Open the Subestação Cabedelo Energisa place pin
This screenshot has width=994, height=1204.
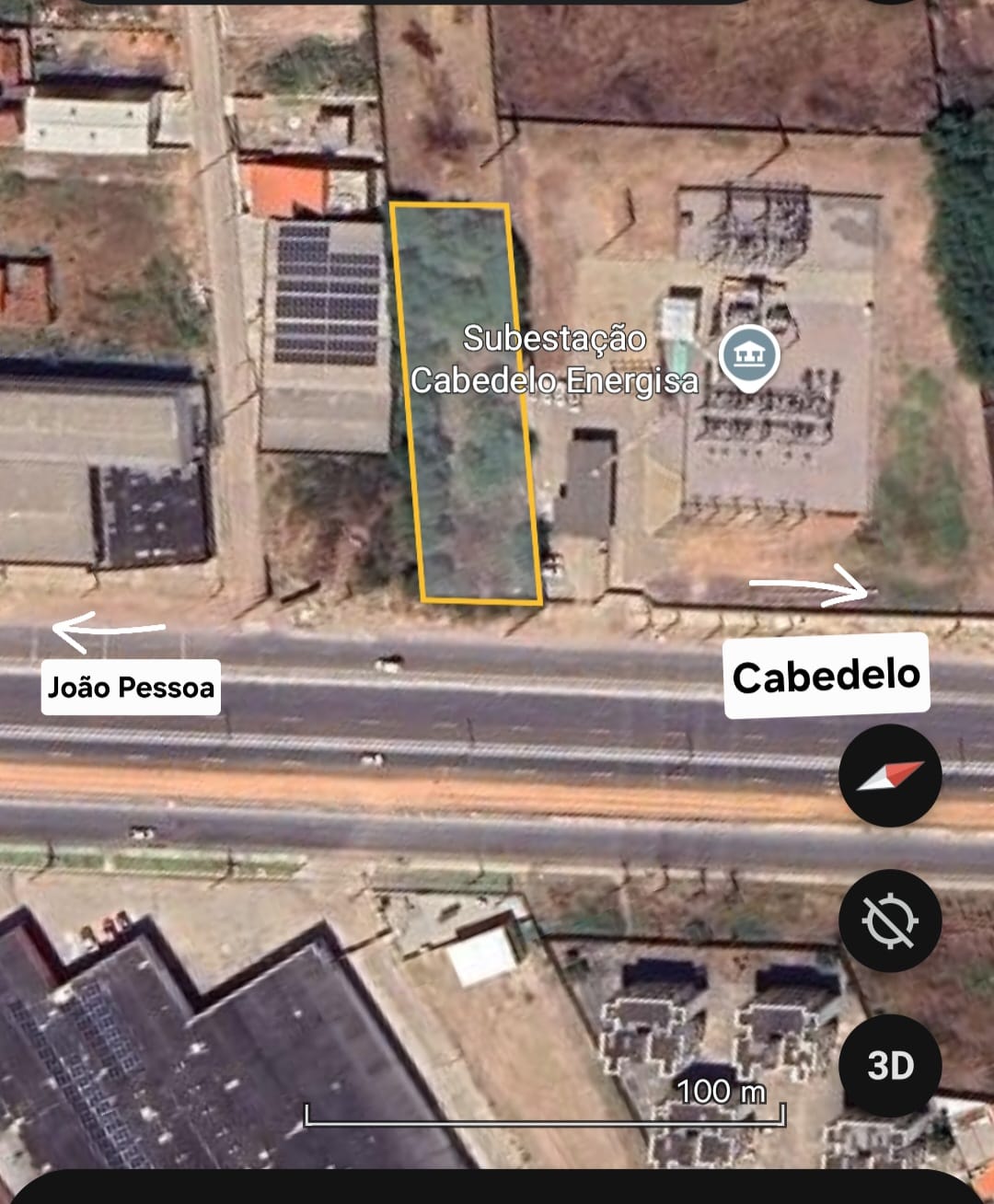point(749,356)
